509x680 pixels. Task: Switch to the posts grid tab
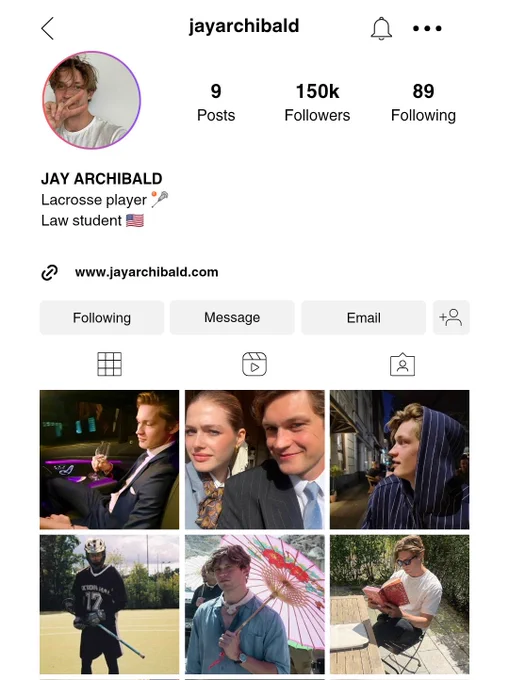pyautogui.click(x=109, y=364)
